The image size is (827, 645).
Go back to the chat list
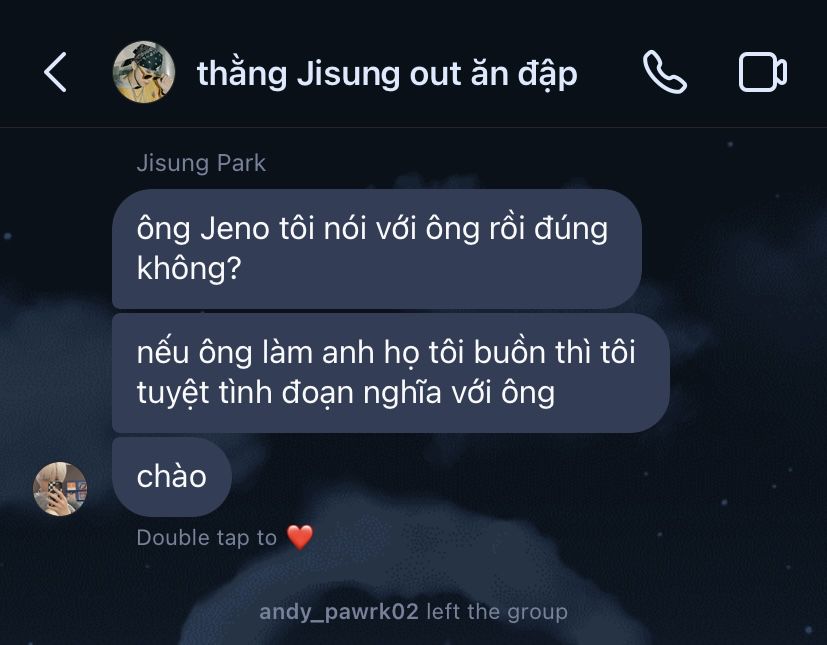point(56,73)
